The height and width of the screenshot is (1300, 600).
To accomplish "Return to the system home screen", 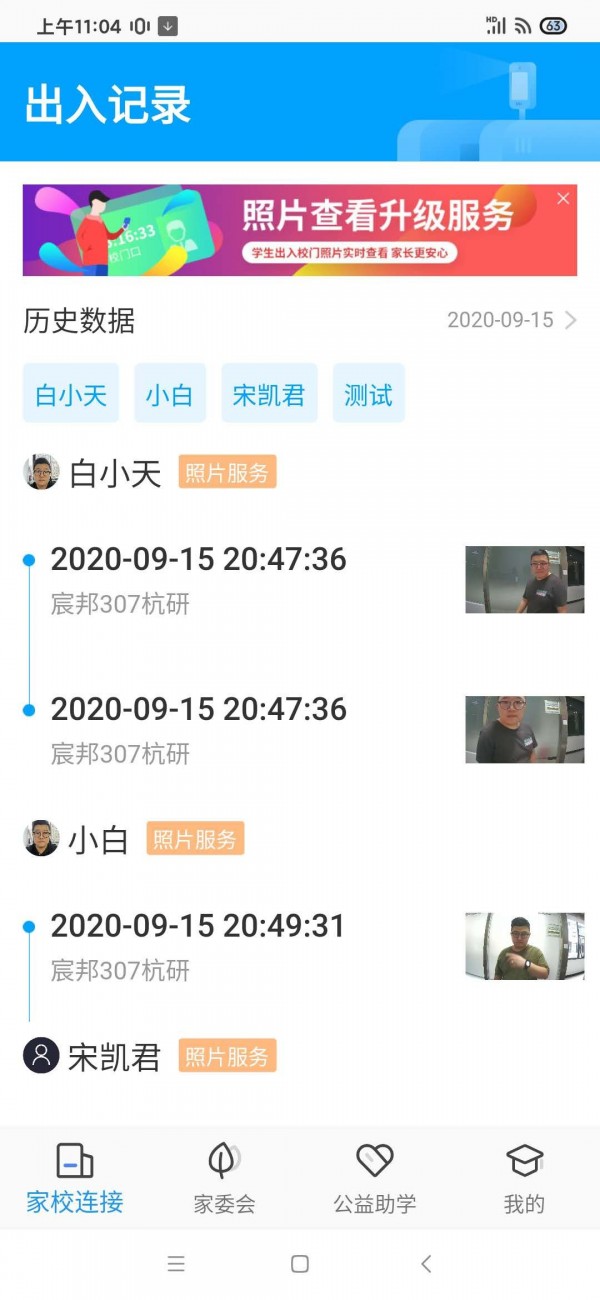I will click(x=299, y=1264).
